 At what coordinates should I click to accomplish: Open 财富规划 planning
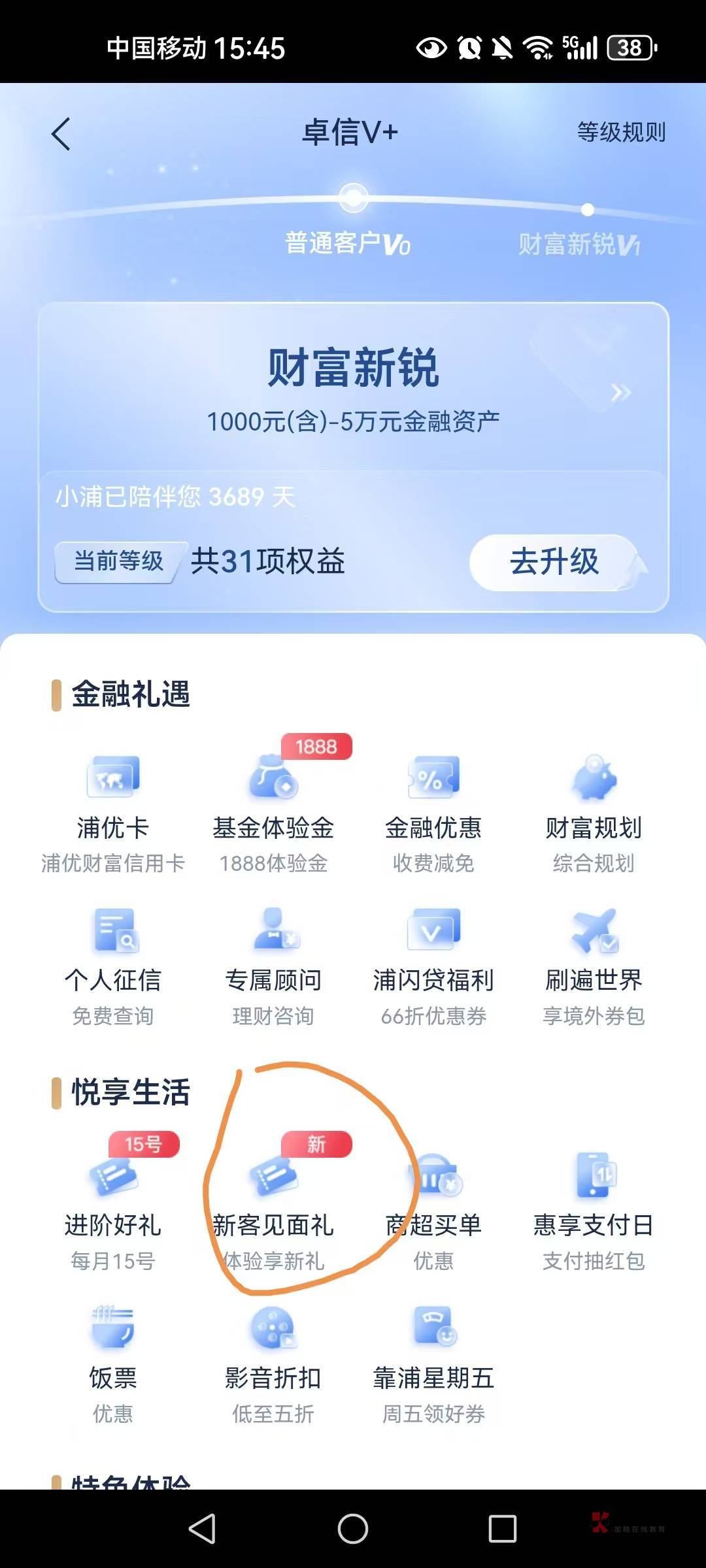pos(594,813)
